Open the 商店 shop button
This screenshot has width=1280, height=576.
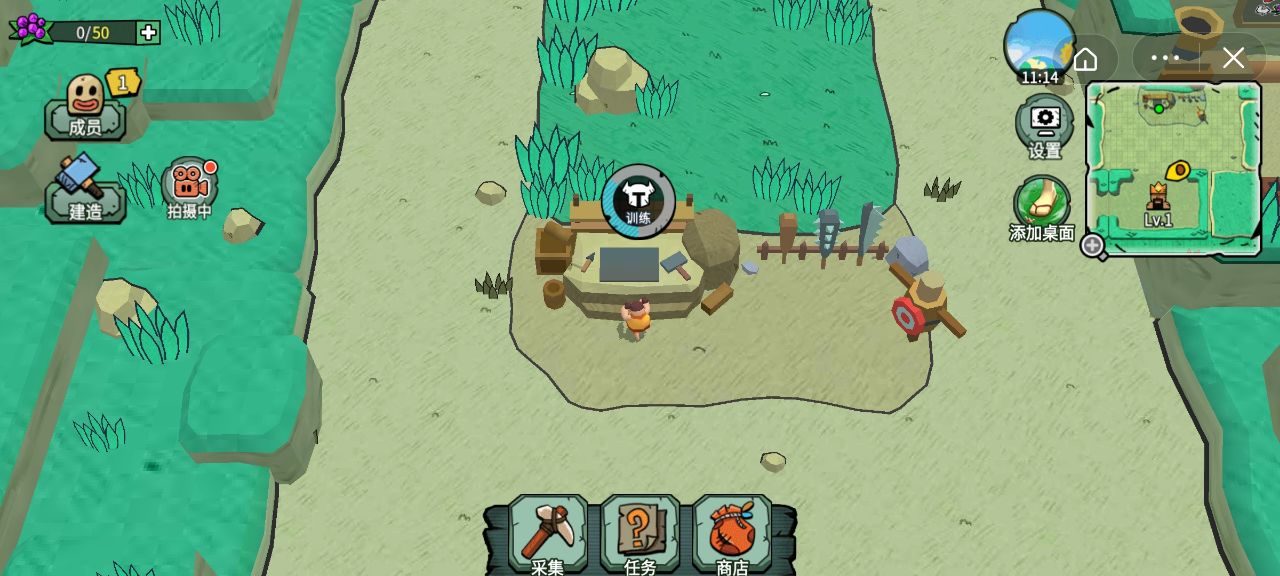coord(732,534)
